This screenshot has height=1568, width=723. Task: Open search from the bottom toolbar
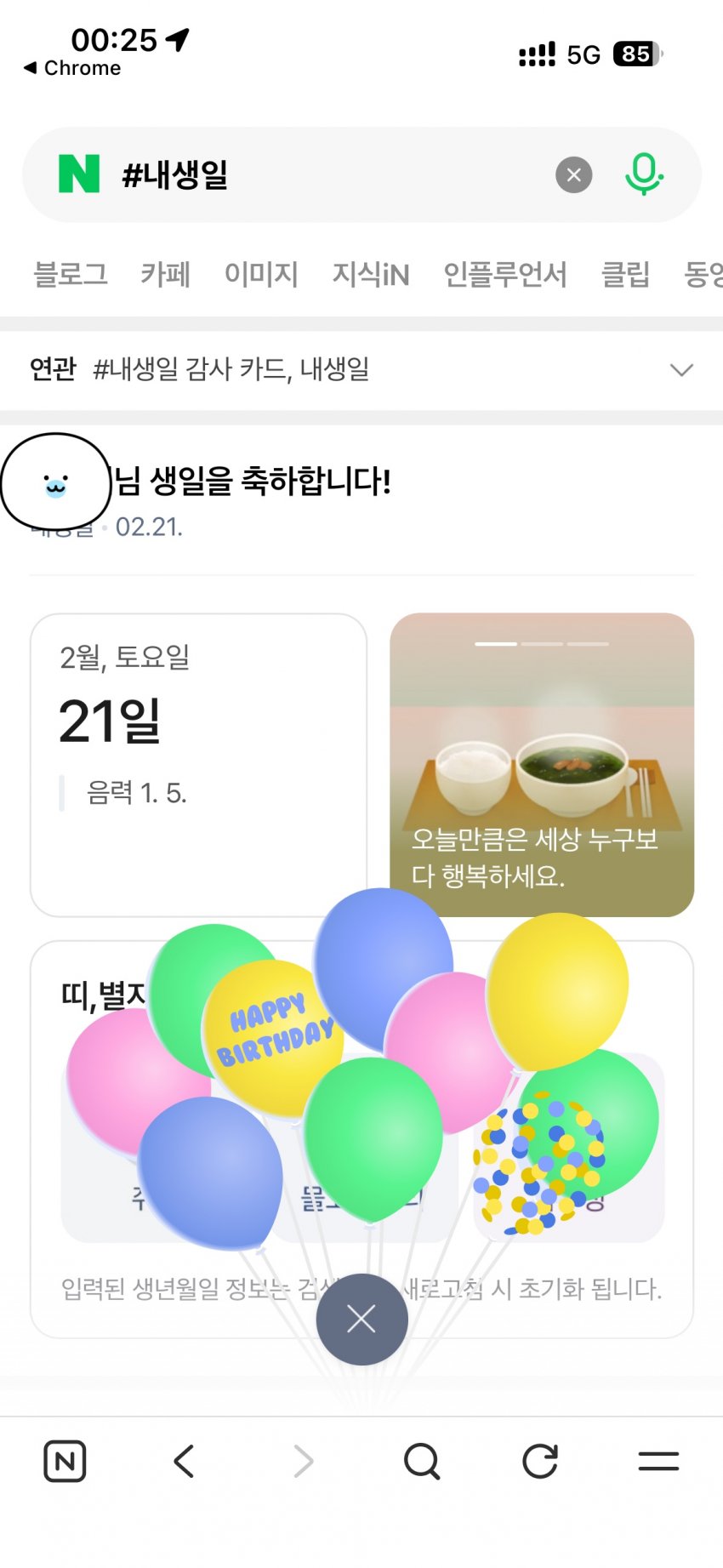click(x=422, y=1462)
